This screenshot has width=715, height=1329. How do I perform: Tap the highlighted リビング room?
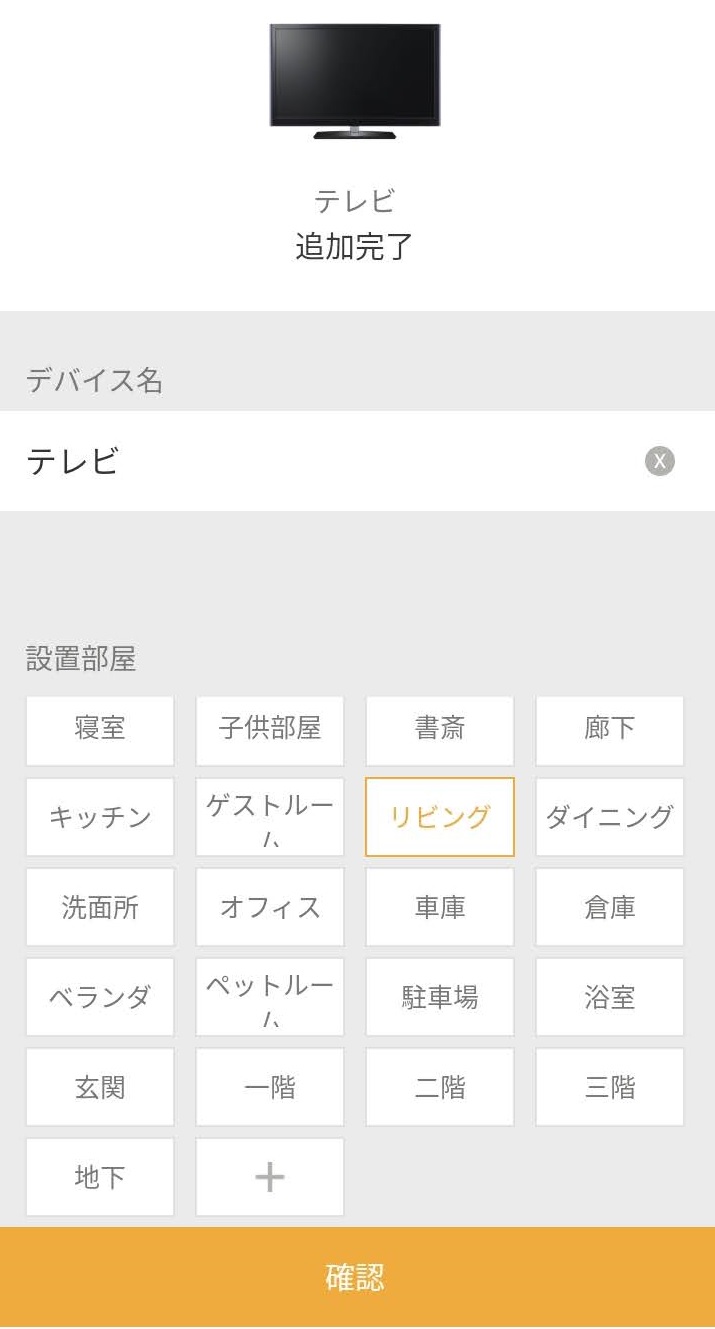coord(440,817)
